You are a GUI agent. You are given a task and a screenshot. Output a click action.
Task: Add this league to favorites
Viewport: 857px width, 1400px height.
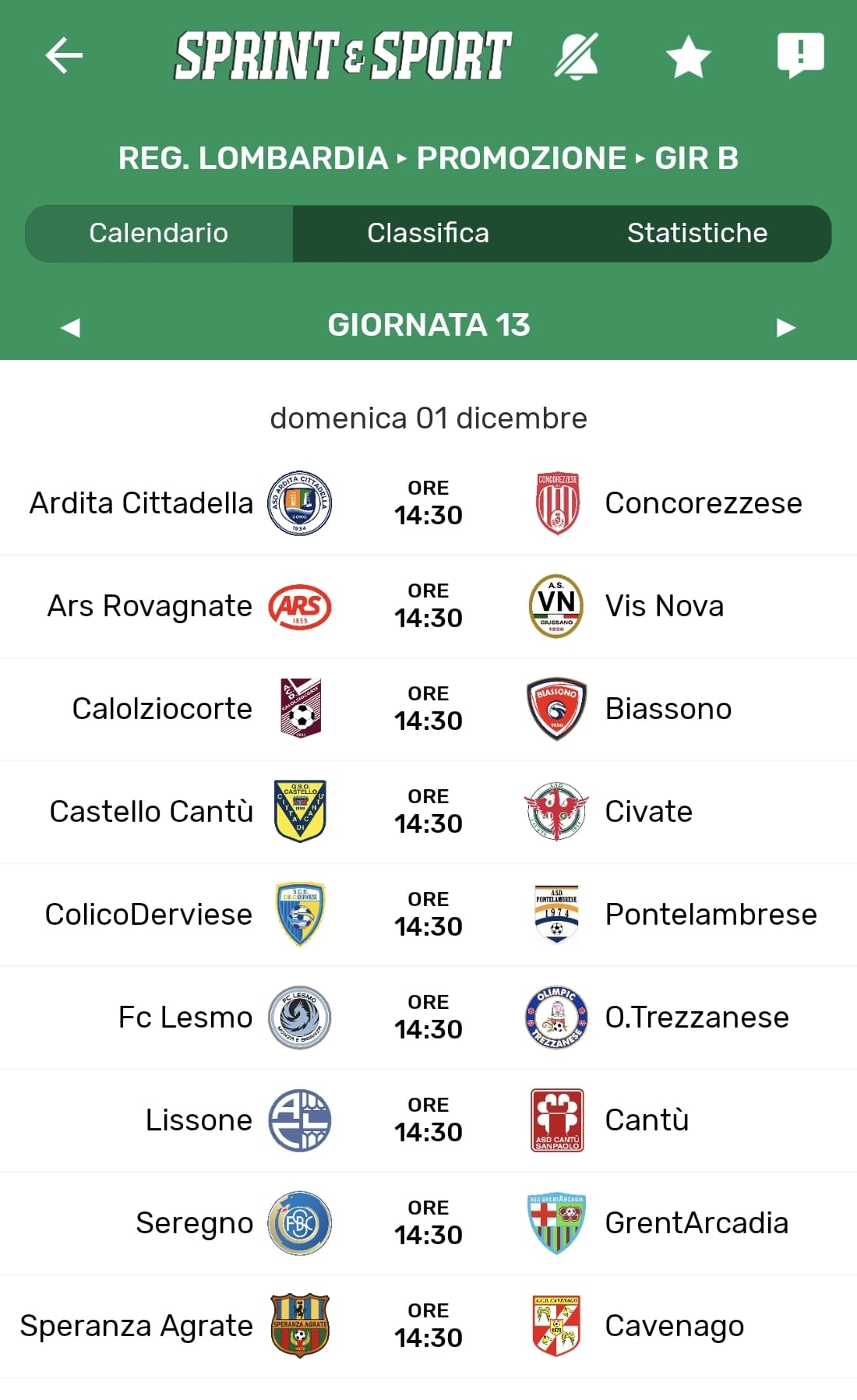click(x=689, y=58)
